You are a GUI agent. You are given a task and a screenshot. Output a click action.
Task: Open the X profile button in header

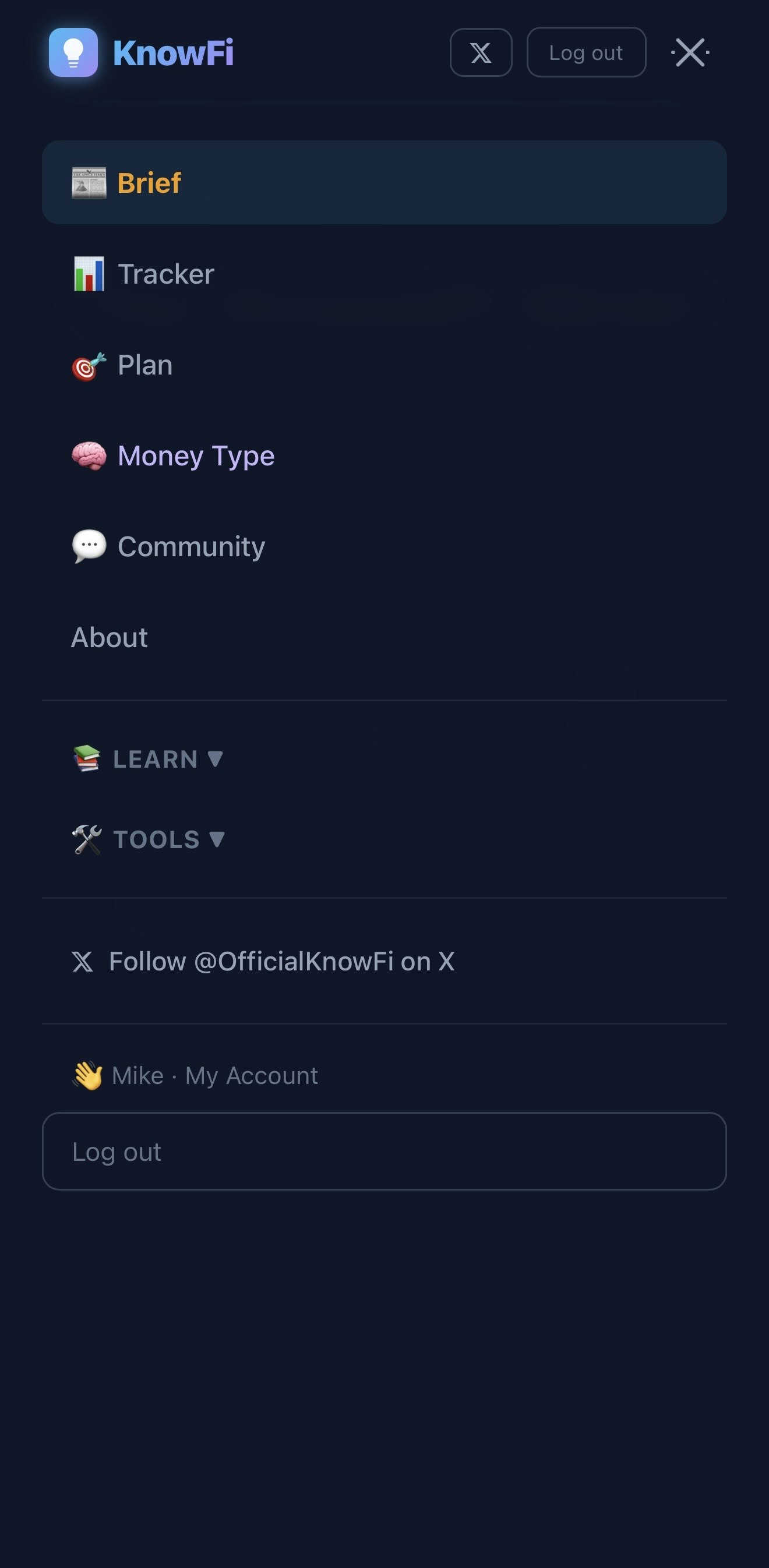(481, 53)
